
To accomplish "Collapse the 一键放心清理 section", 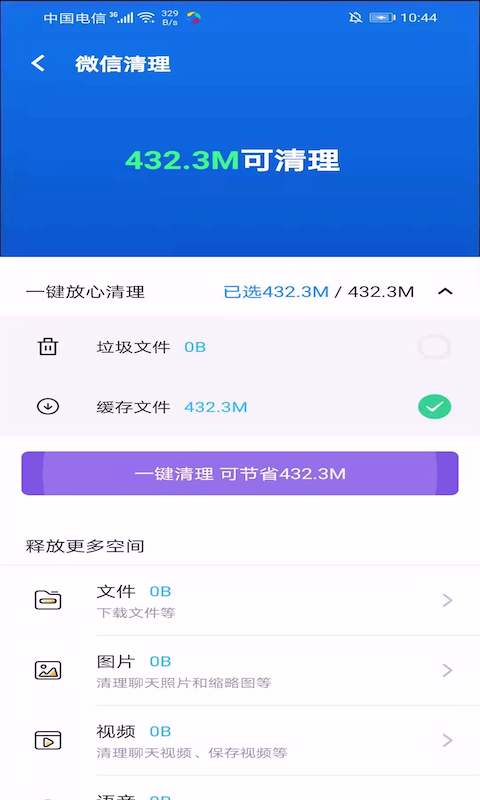I will pos(445,291).
